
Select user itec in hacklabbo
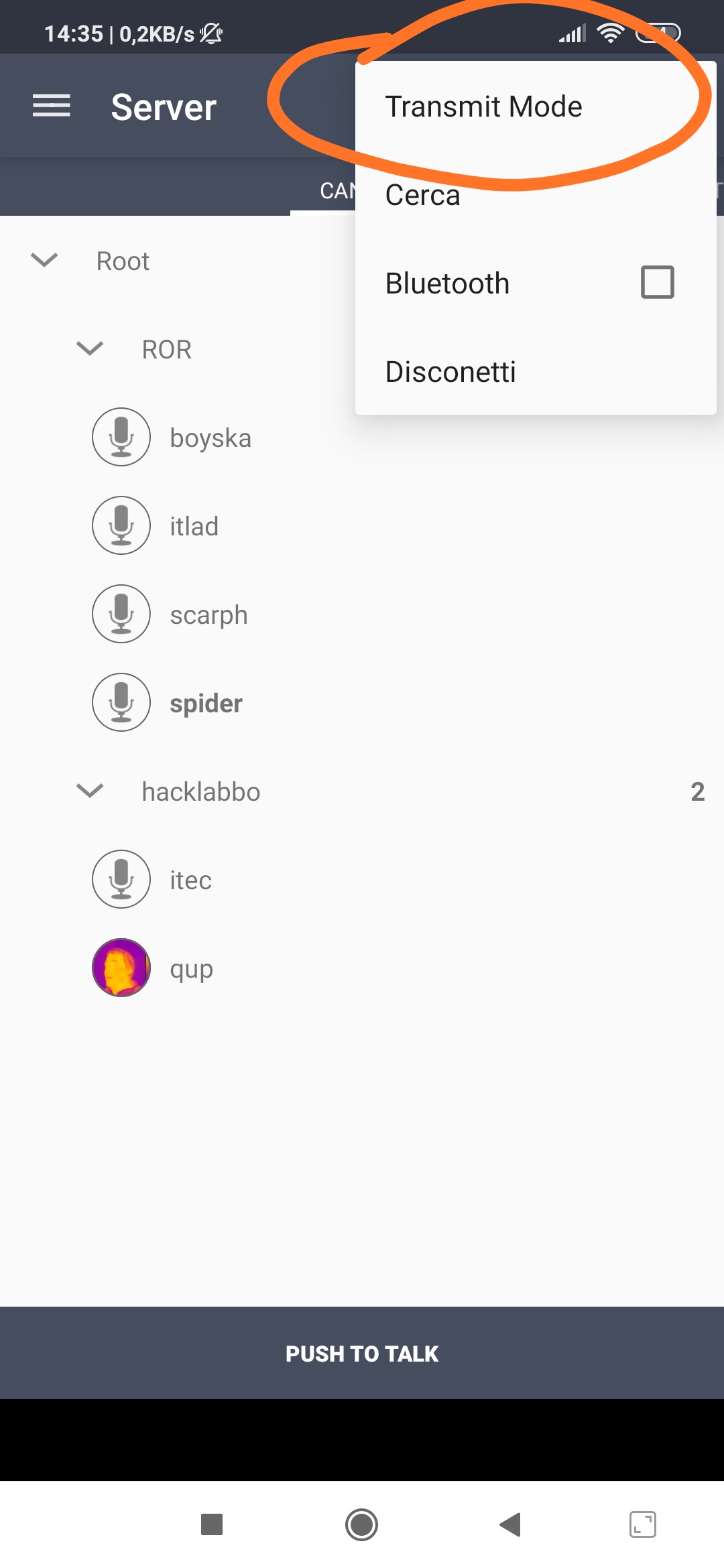point(362,879)
